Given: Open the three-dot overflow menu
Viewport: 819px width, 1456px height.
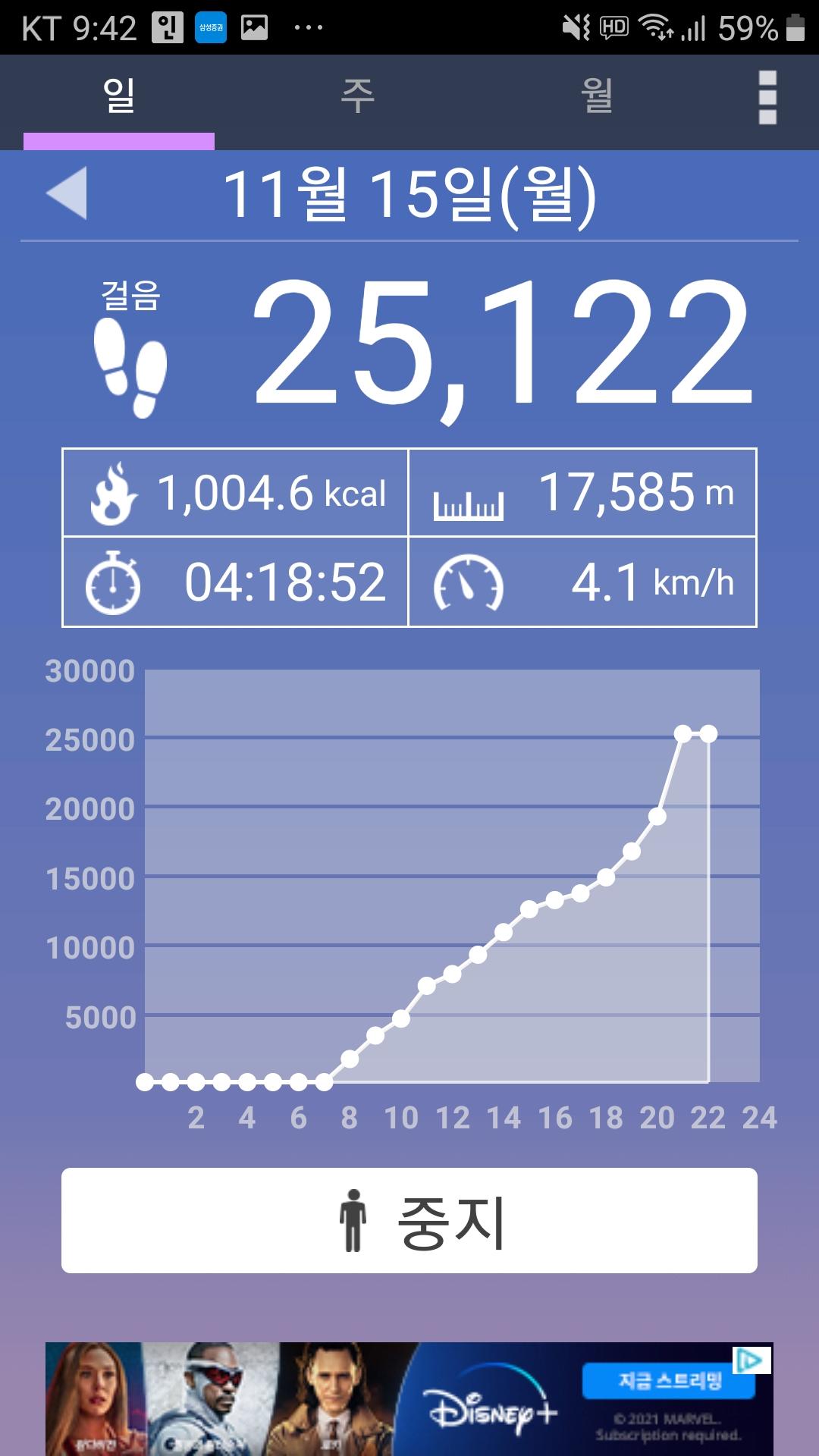Looking at the screenshot, I should [x=767, y=97].
